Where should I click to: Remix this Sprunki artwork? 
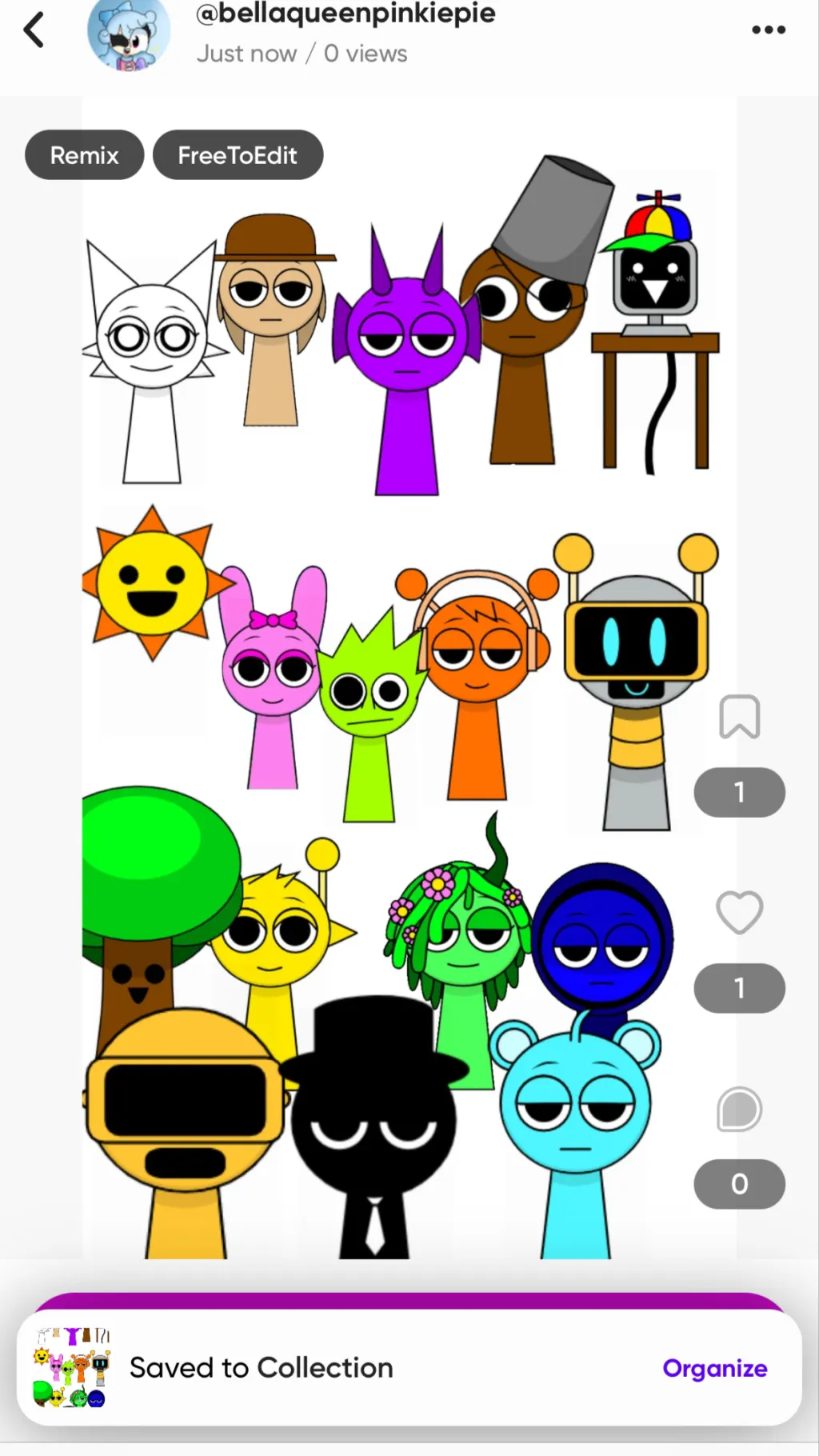coord(83,154)
